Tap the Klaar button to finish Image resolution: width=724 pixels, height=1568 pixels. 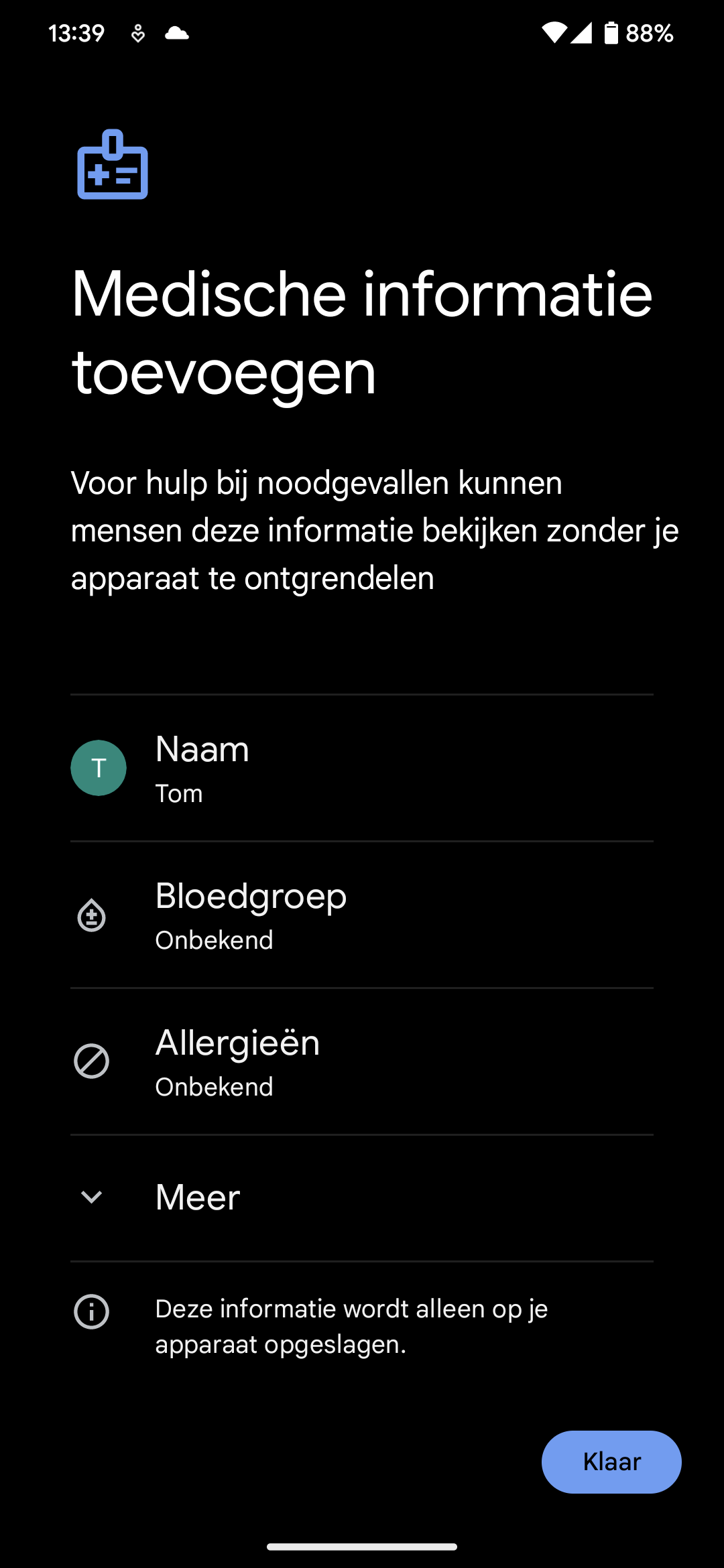point(611,1461)
